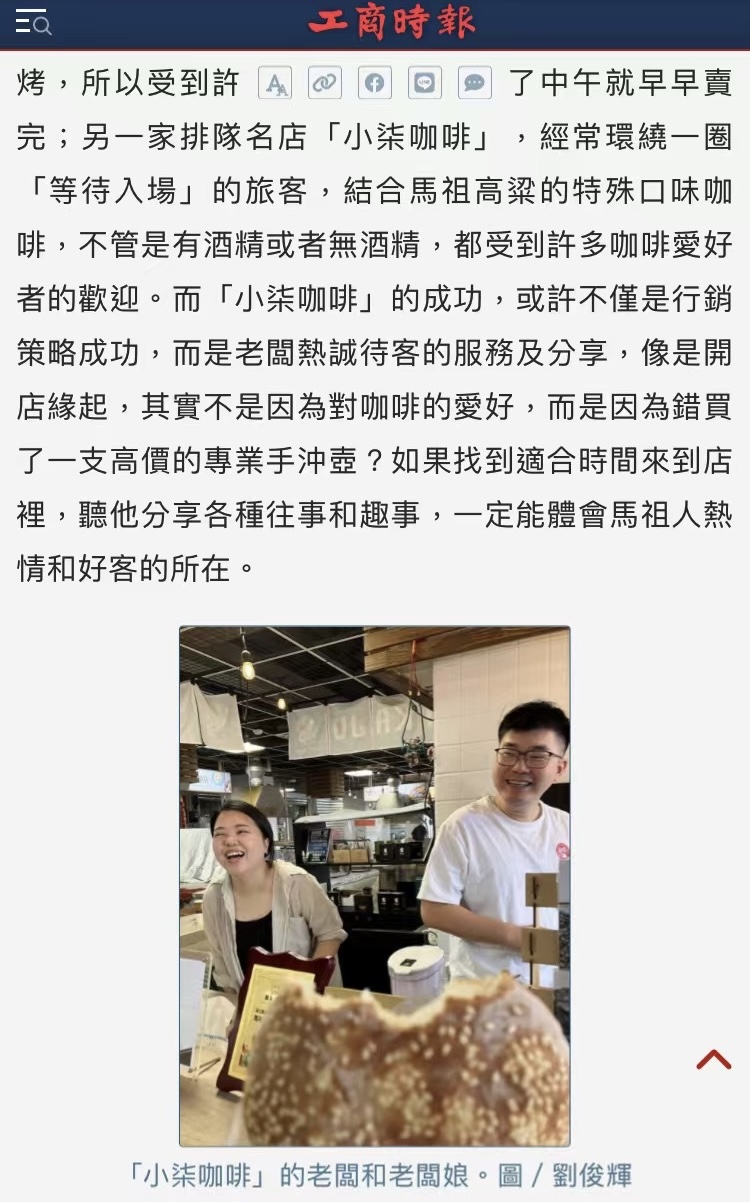
Task: Go to the 工商時報 home page
Action: (391, 23)
